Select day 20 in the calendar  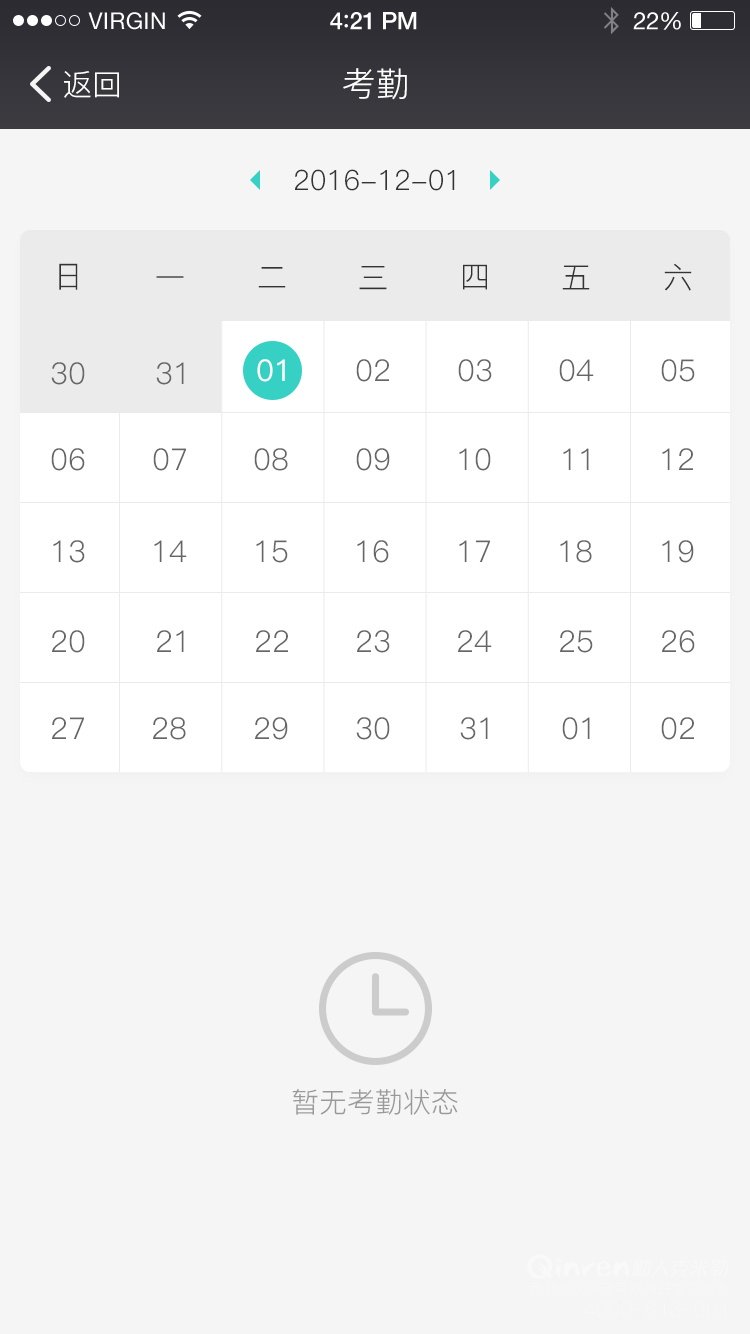pyautogui.click(x=68, y=641)
